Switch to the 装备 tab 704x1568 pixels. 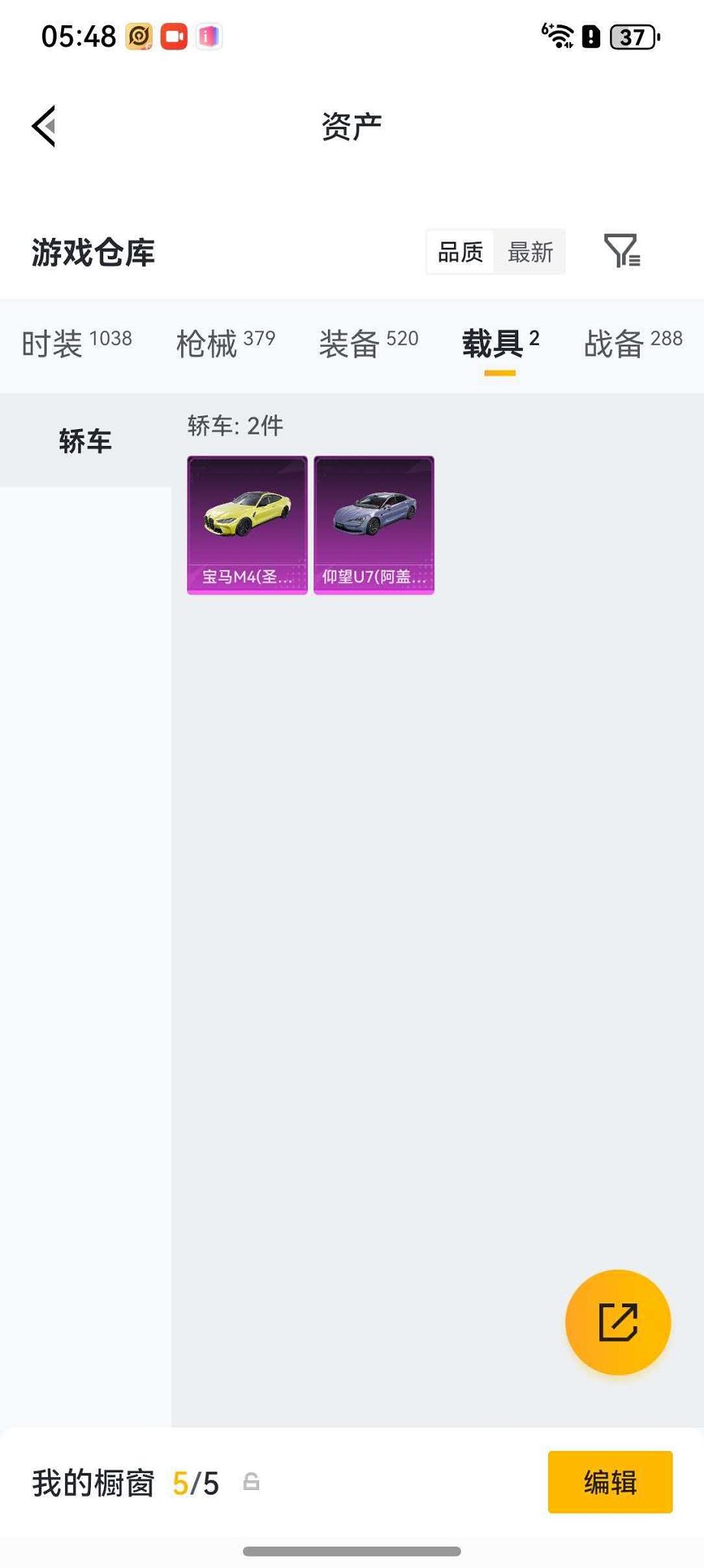(x=368, y=343)
